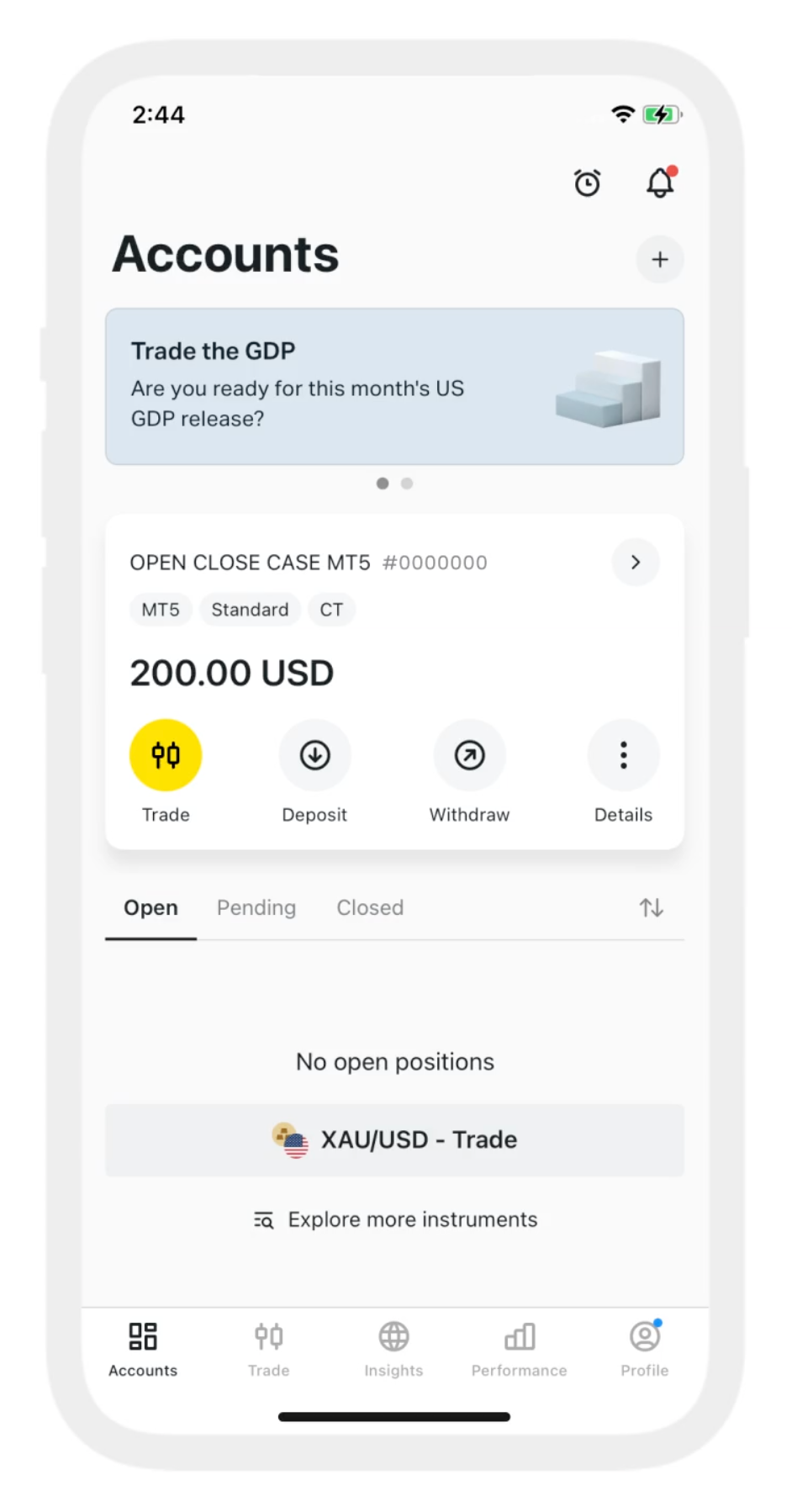Select the Insights globe icon in bottom bar
This screenshot has height=1512, width=792.
pos(393,1336)
